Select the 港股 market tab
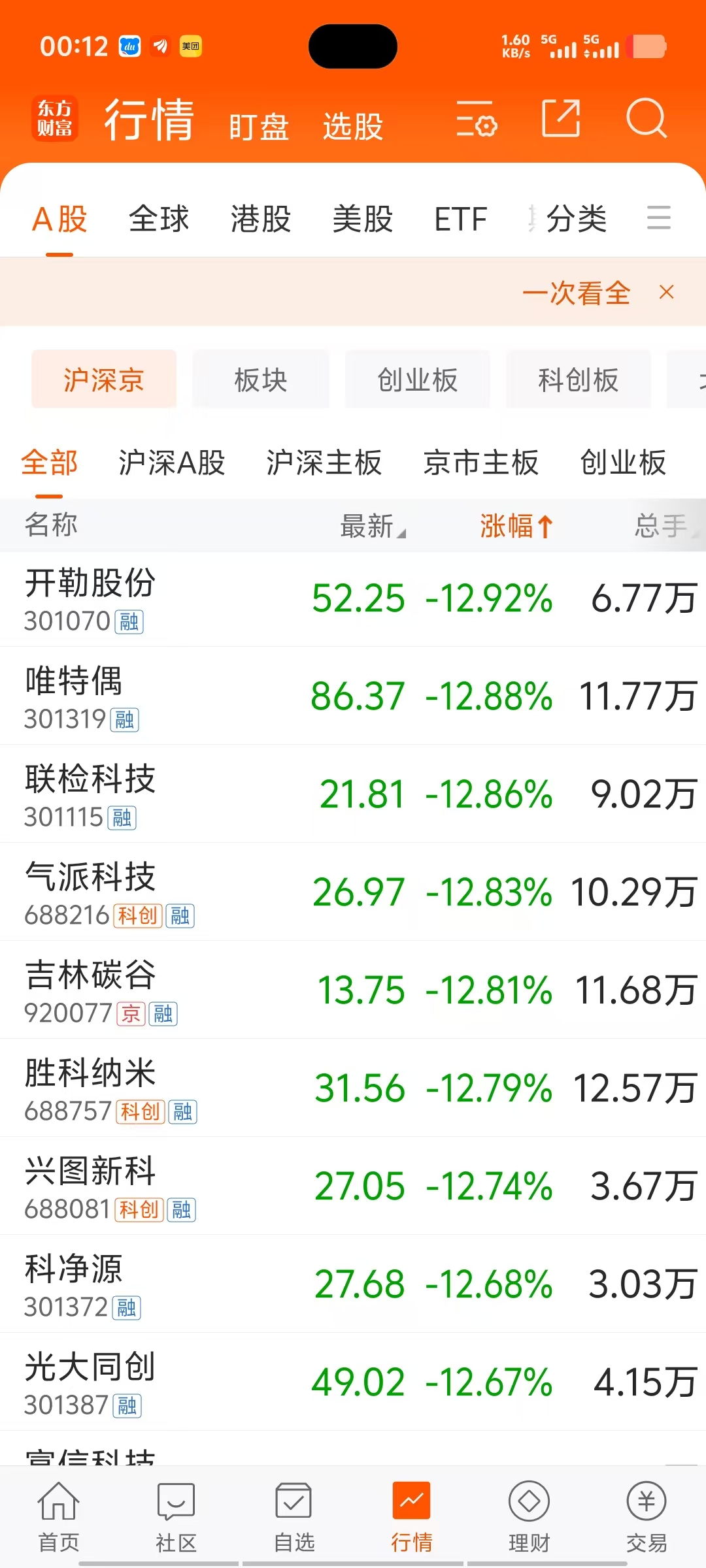The width and height of the screenshot is (706, 1568). (x=261, y=218)
